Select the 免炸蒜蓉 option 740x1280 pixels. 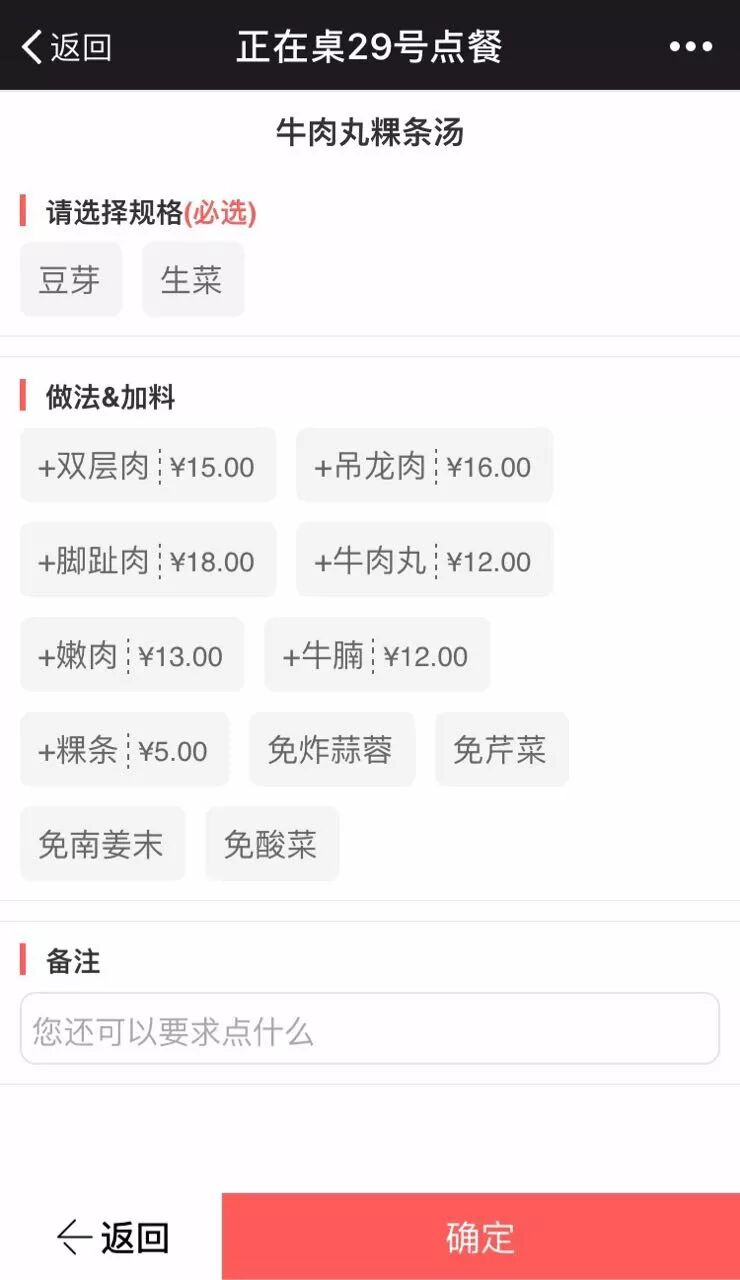pos(331,750)
